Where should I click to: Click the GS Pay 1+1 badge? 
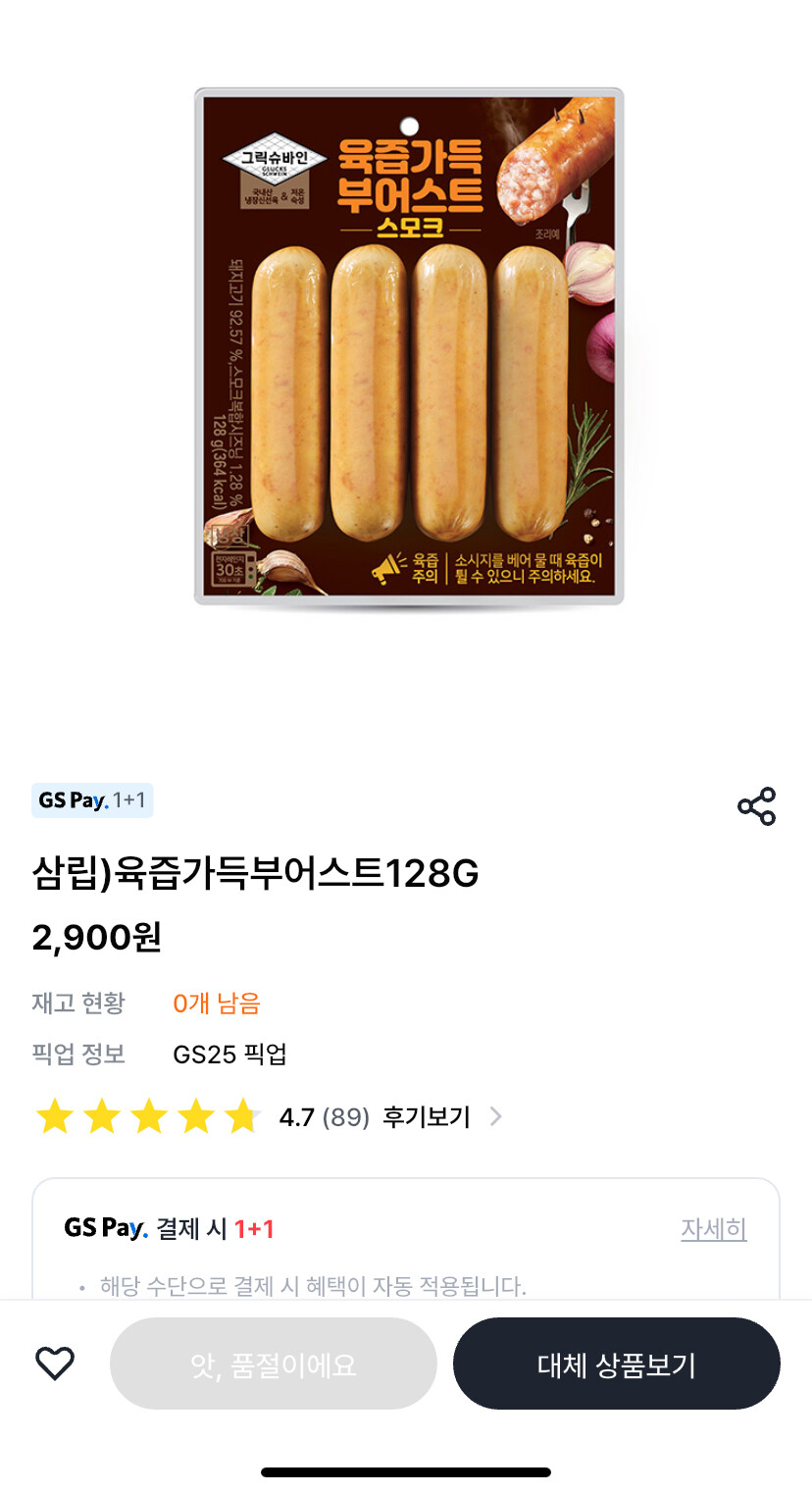click(92, 799)
